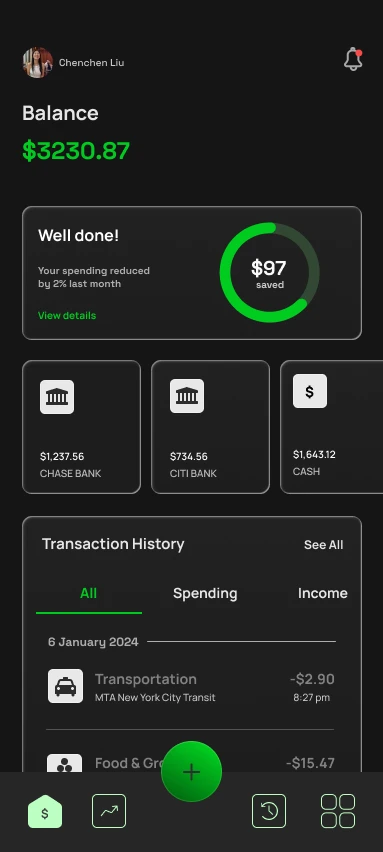Select the All transactions tab
Image resolution: width=383 pixels, height=852 pixels.
(x=89, y=593)
